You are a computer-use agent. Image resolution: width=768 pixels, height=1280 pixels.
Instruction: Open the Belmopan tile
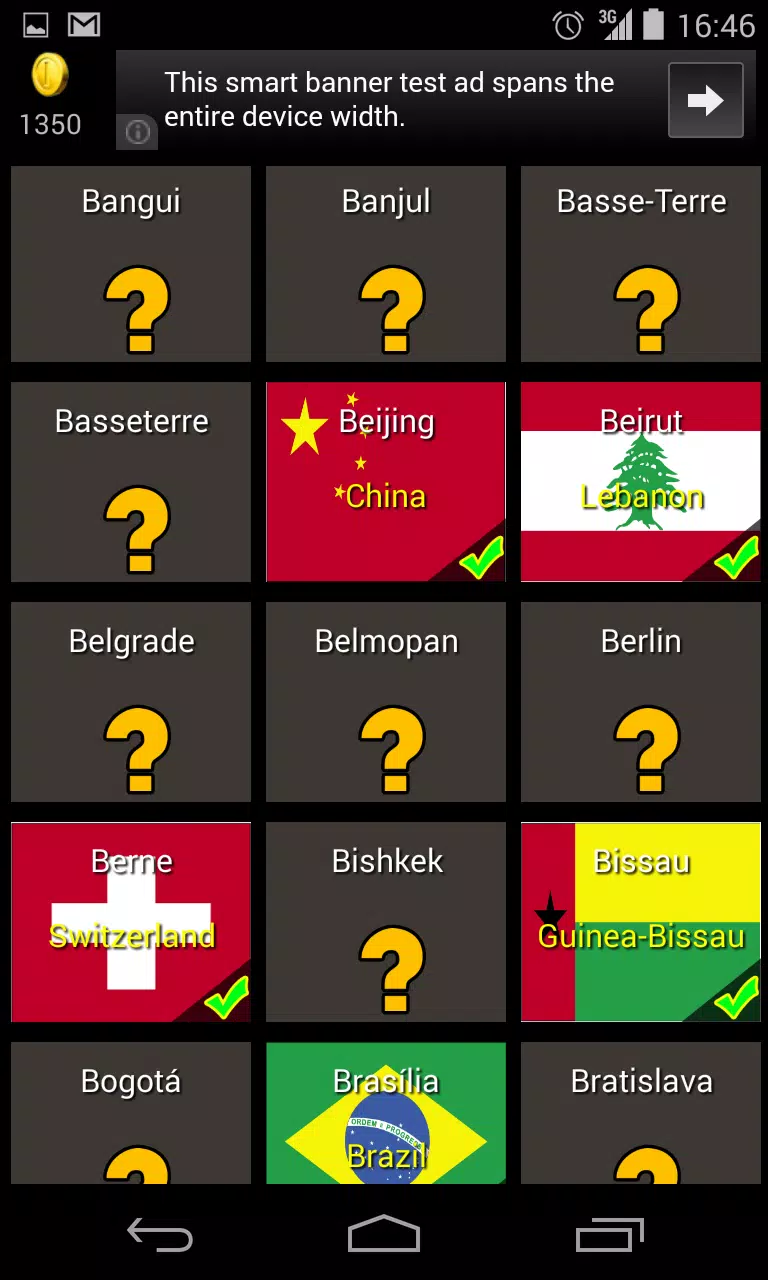[386, 702]
